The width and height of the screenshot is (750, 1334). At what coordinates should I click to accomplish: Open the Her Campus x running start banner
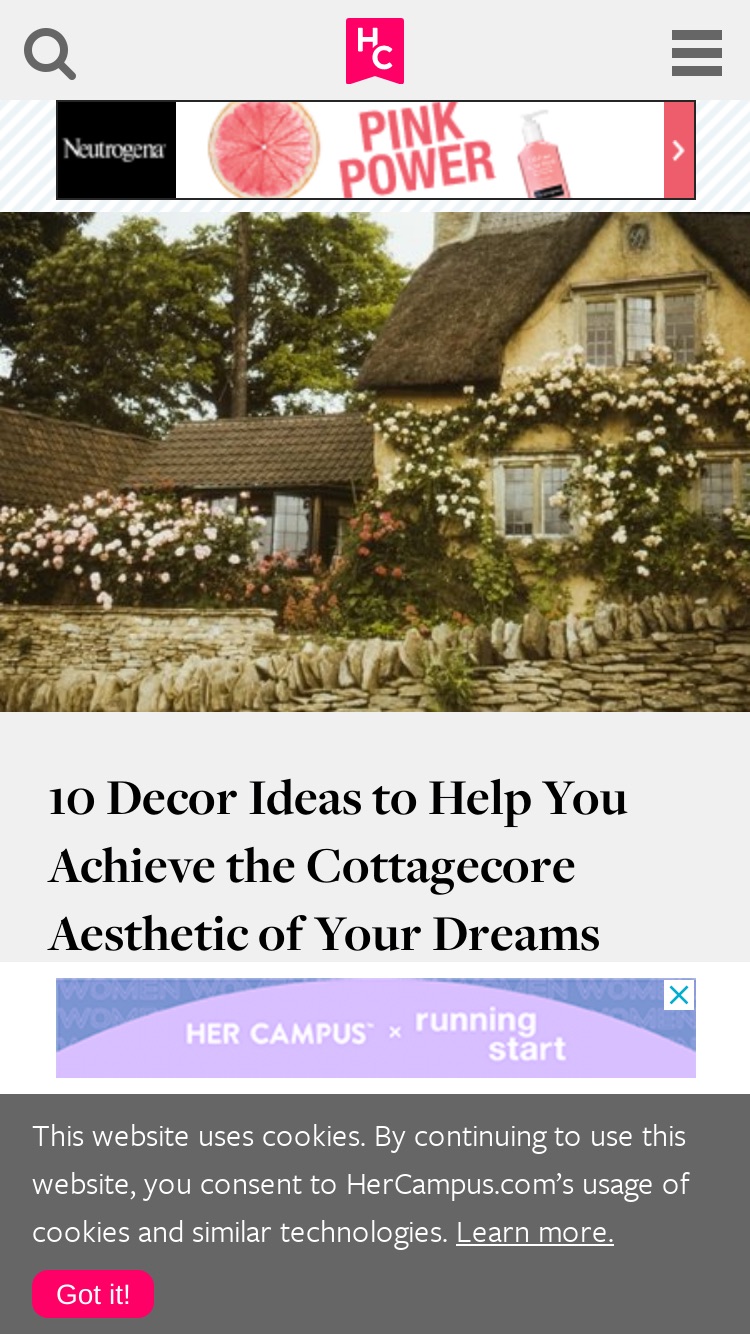pyautogui.click(x=376, y=1028)
